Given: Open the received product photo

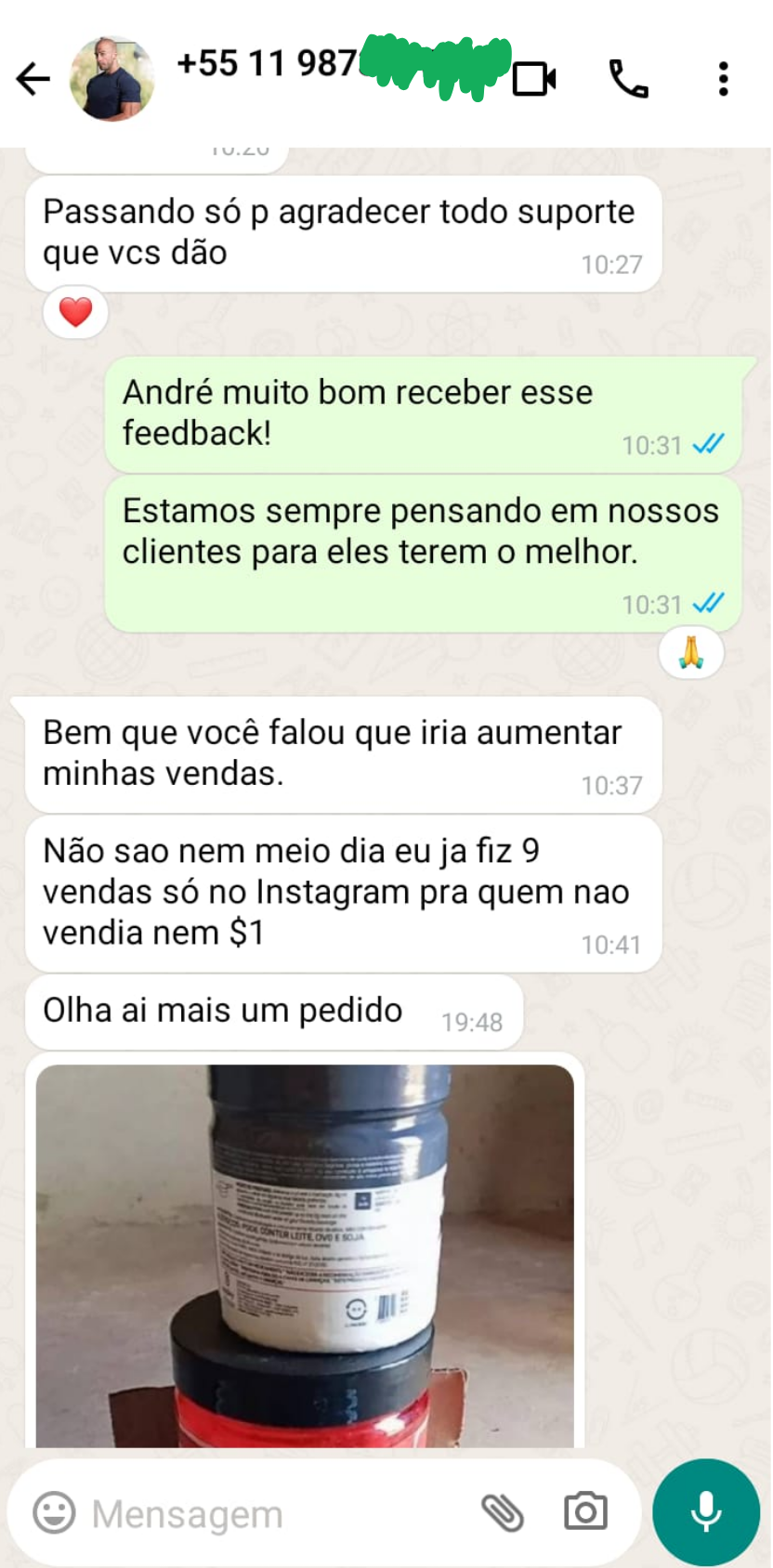Looking at the screenshot, I should coord(305,1254).
